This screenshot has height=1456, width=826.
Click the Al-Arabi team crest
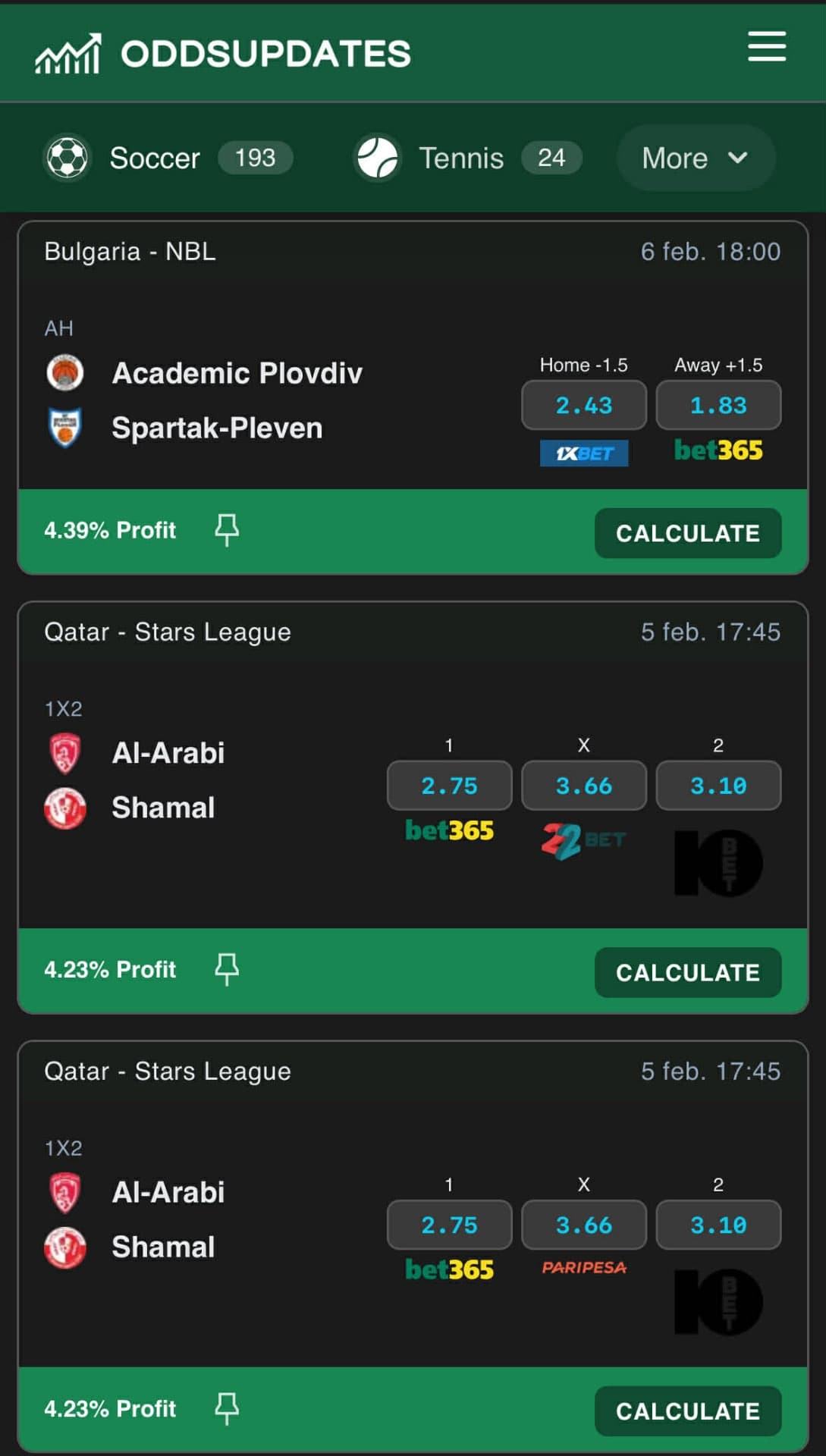(66, 752)
